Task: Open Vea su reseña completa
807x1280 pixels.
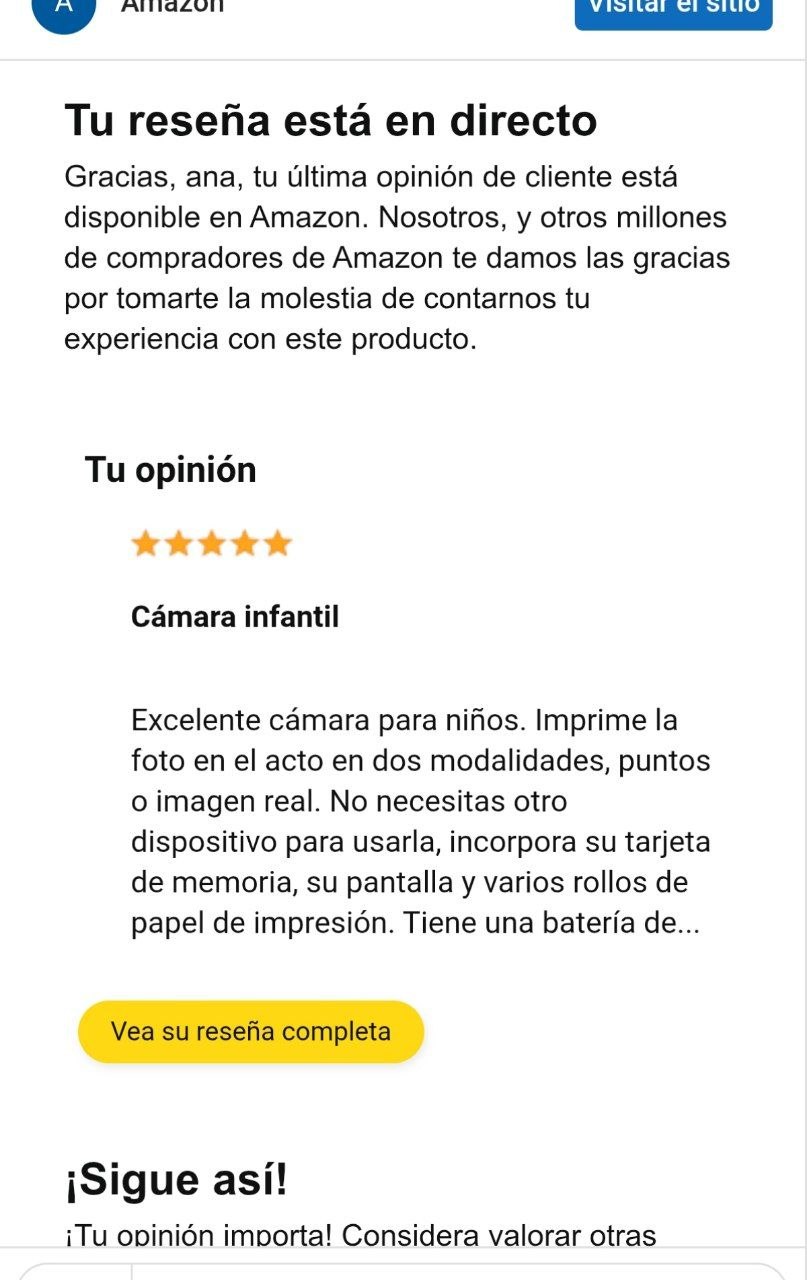Action: 251,1031
